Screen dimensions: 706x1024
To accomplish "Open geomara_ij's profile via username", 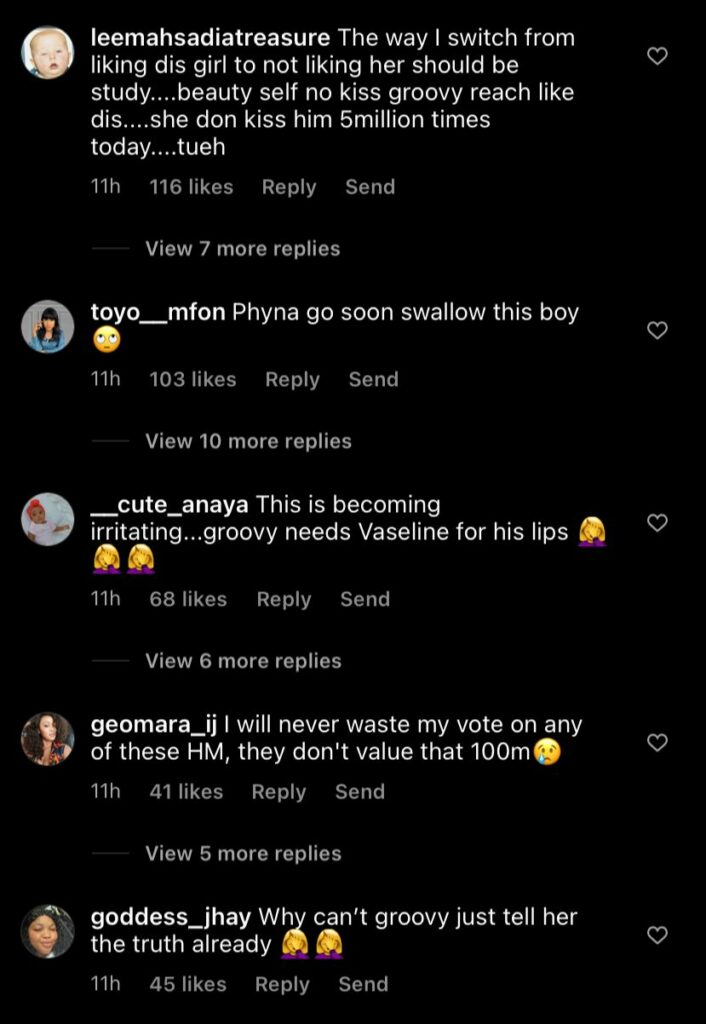I will click(x=154, y=725).
